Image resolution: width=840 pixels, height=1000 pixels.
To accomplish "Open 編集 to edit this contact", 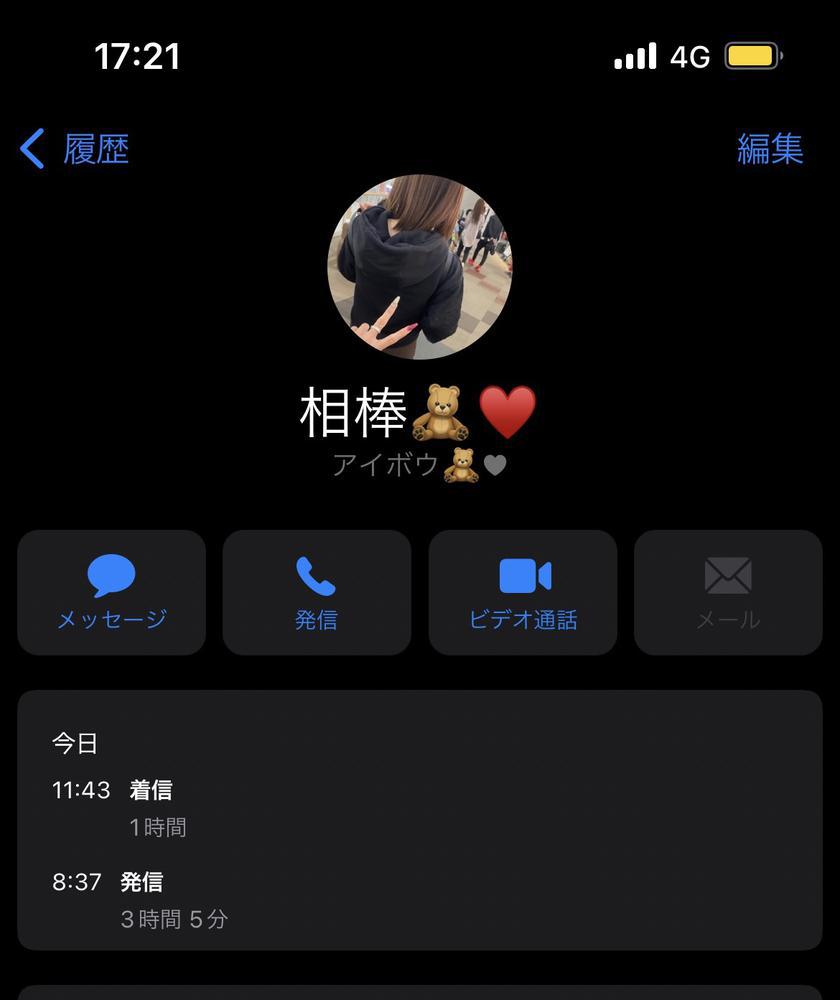I will pyautogui.click(x=770, y=148).
